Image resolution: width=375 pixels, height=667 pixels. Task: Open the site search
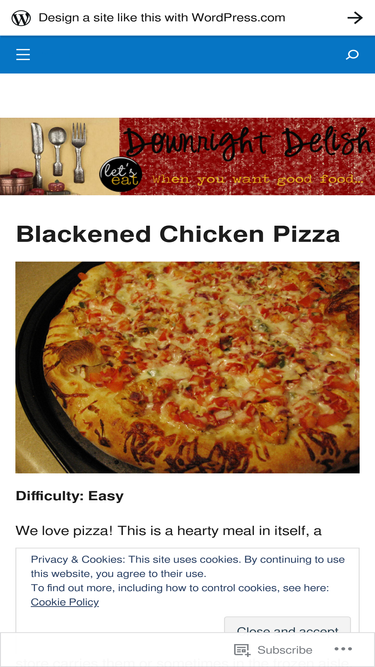[352, 54]
